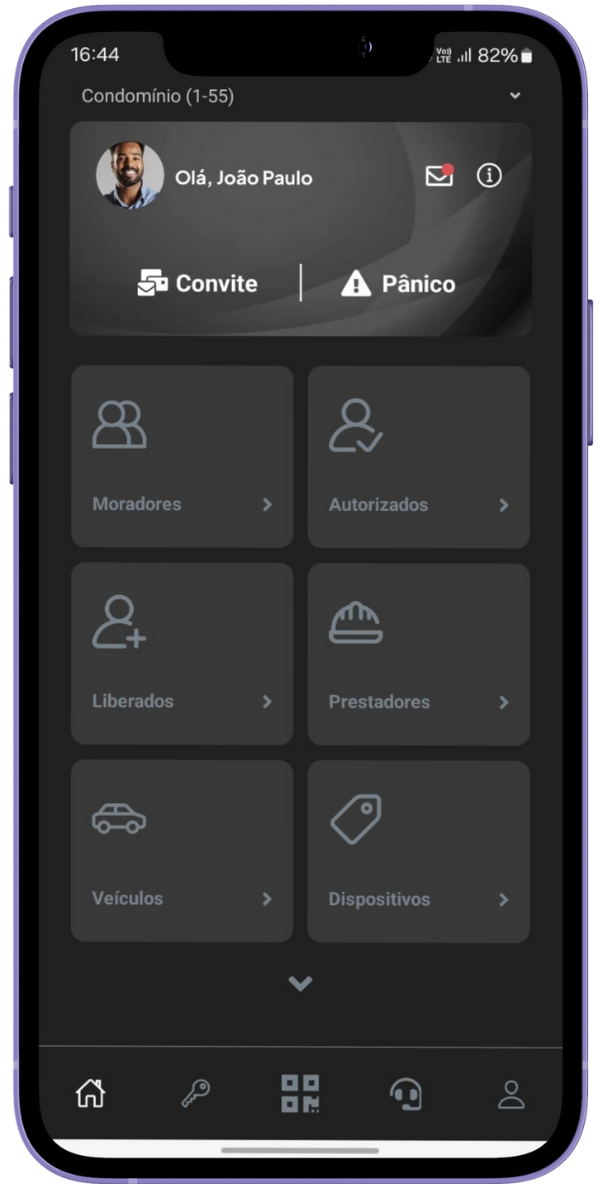Open the Autorizados card
This screenshot has width=602, height=1184.
pyautogui.click(x=418, y=456)
